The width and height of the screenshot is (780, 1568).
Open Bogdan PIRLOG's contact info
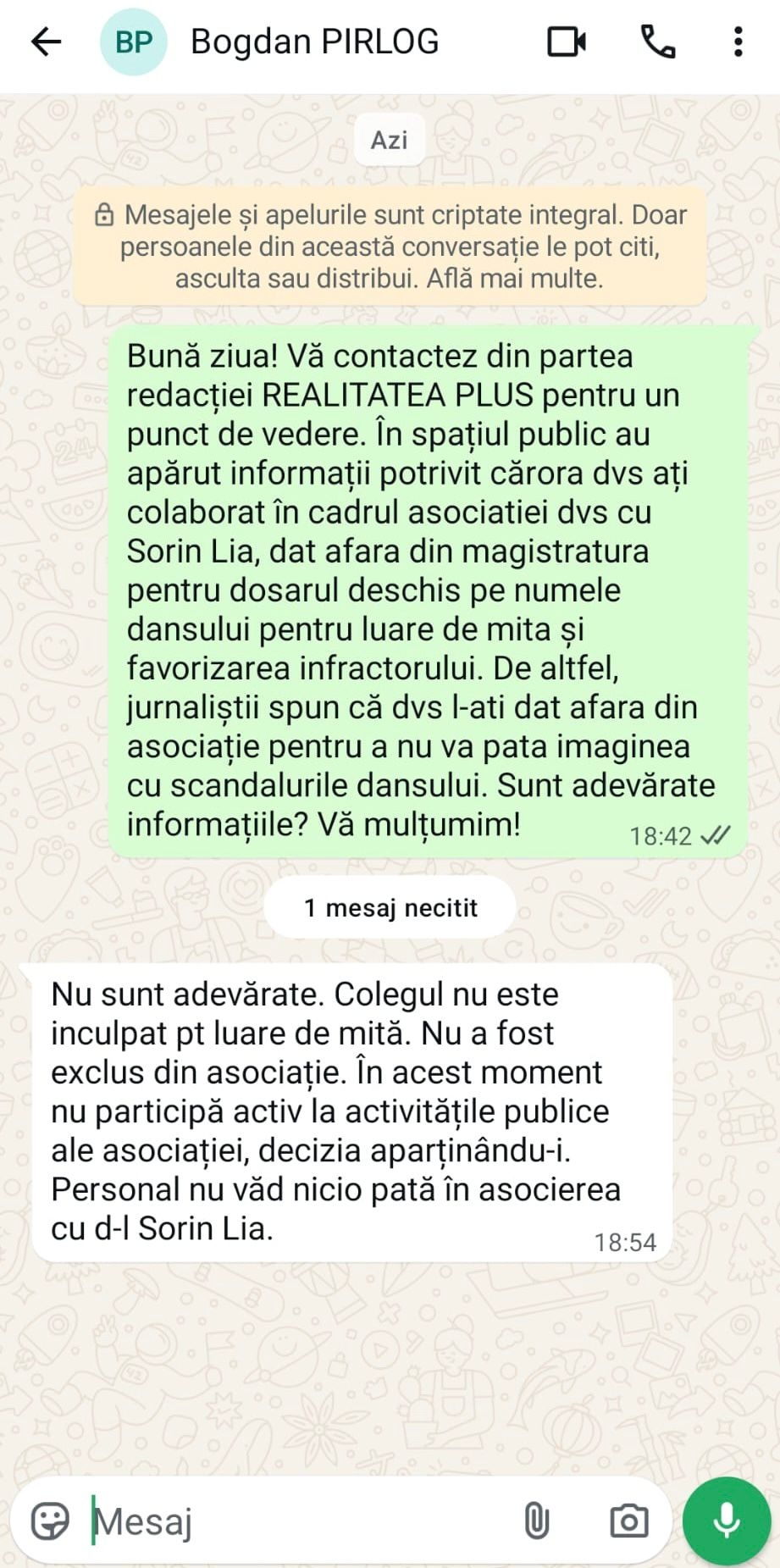click(x=314, y=42)
